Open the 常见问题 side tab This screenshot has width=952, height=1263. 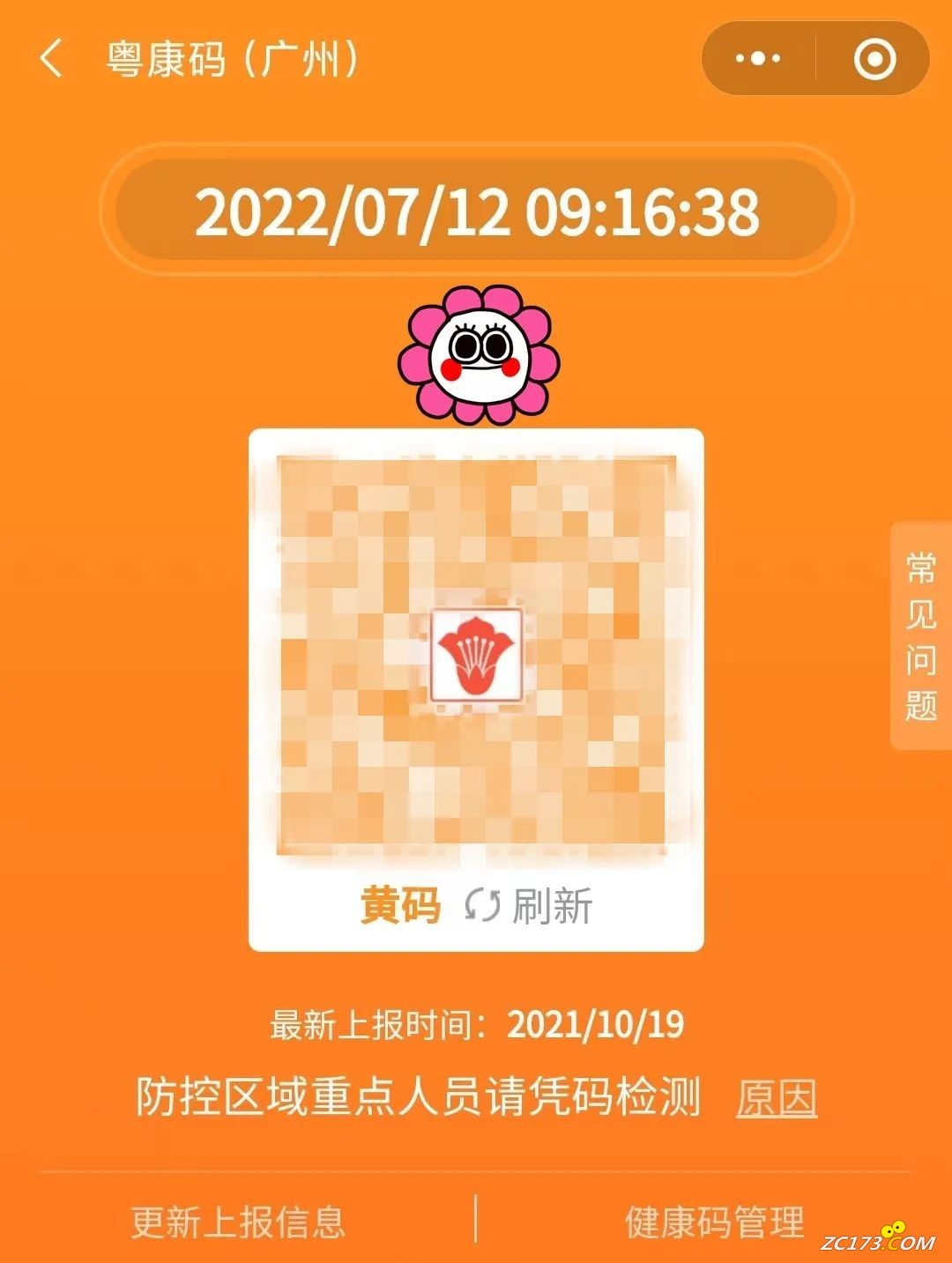(x=921, y=635)
